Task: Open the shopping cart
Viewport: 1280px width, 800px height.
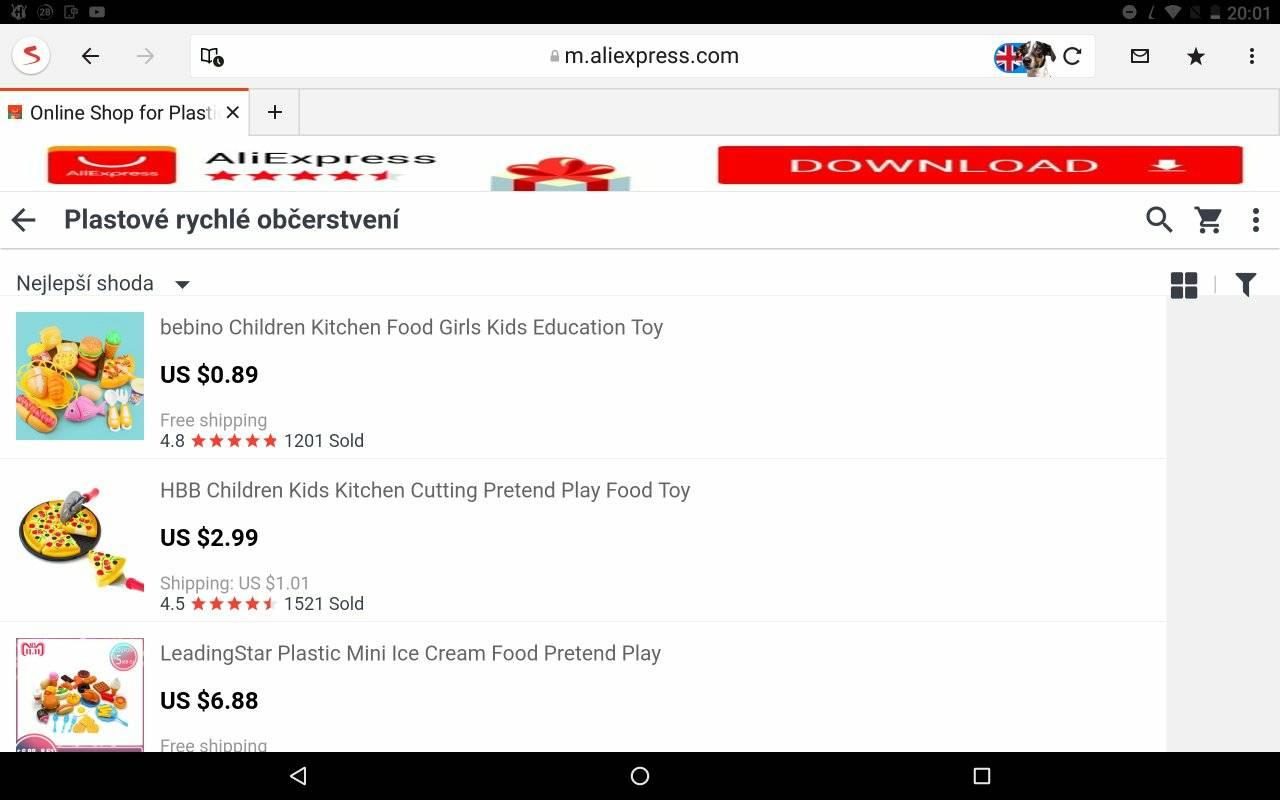Action: 1209,220
